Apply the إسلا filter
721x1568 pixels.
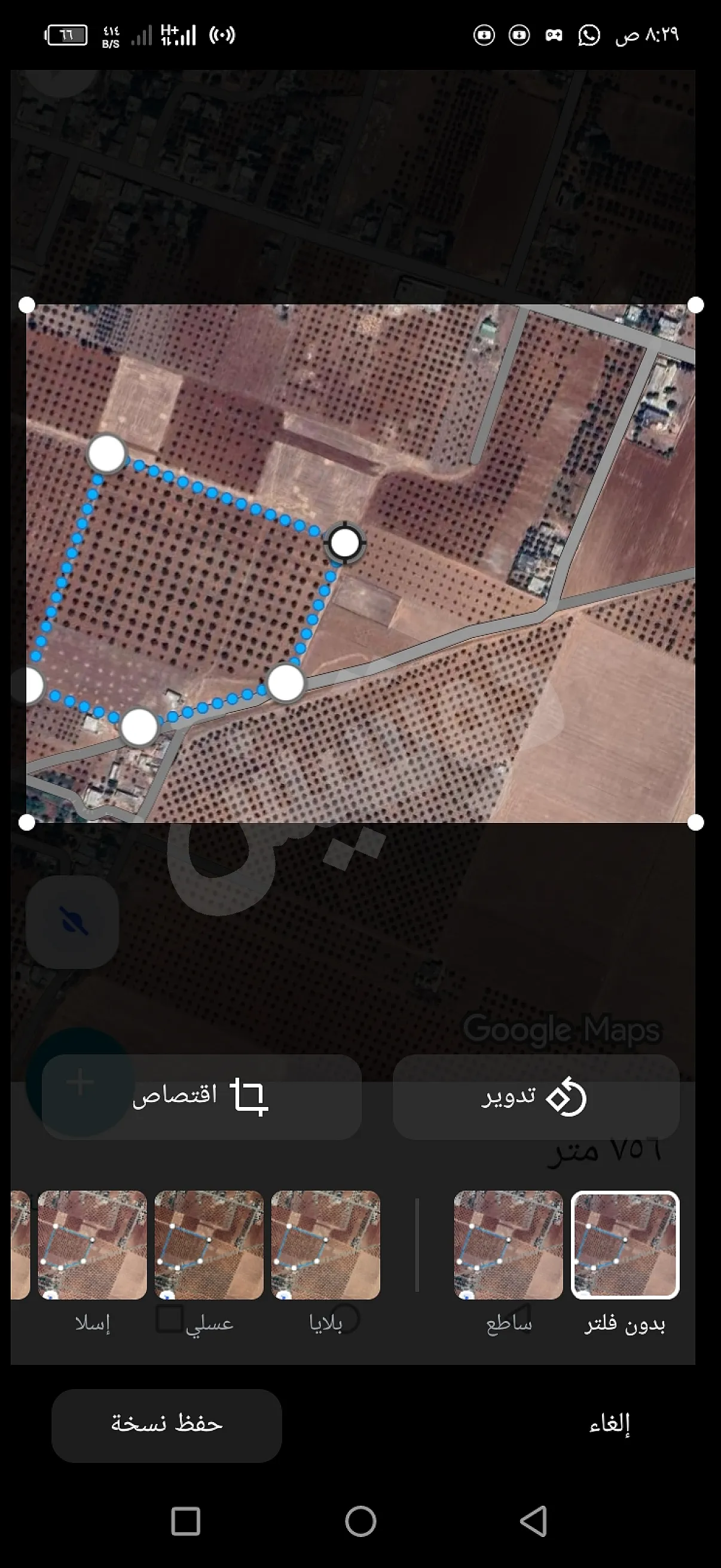92,1245
